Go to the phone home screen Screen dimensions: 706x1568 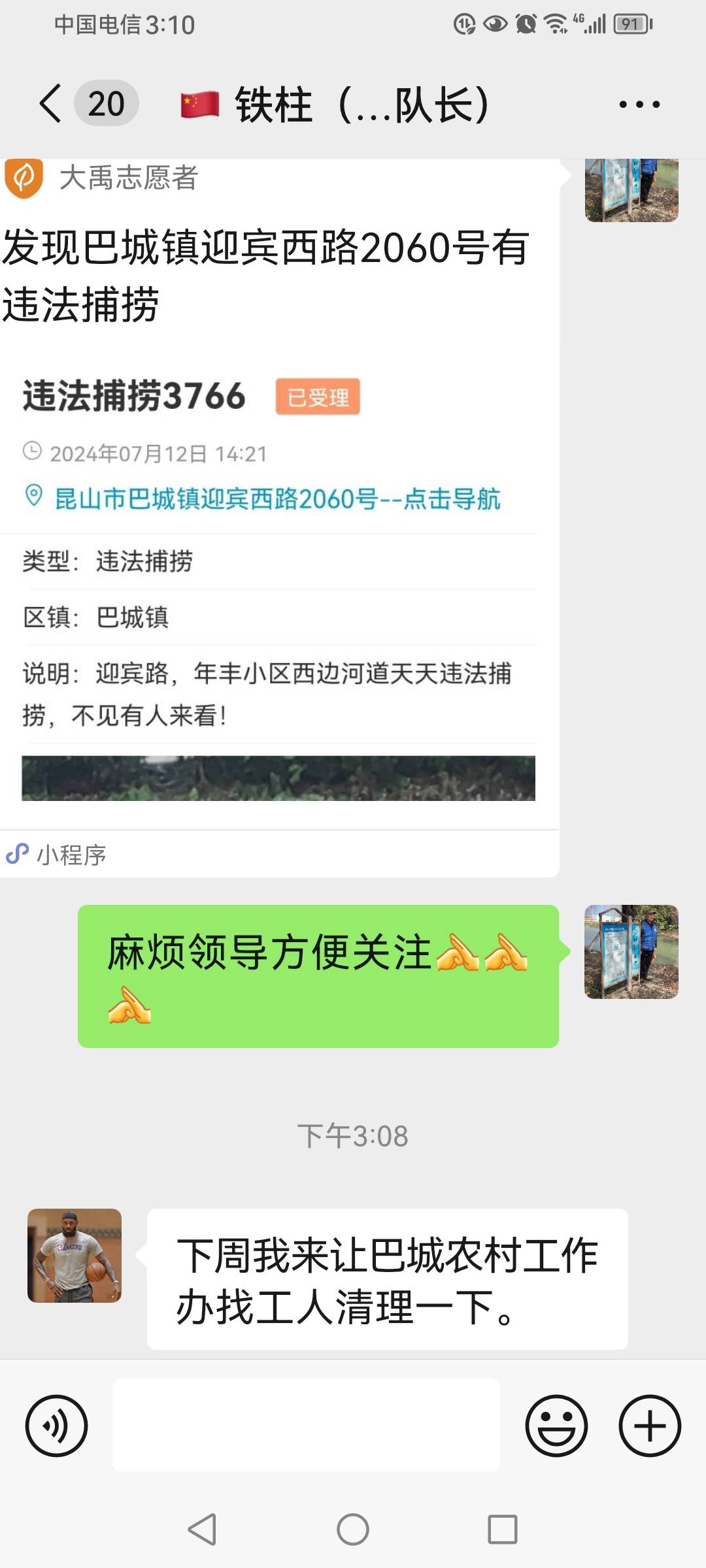pos(353,1529)
